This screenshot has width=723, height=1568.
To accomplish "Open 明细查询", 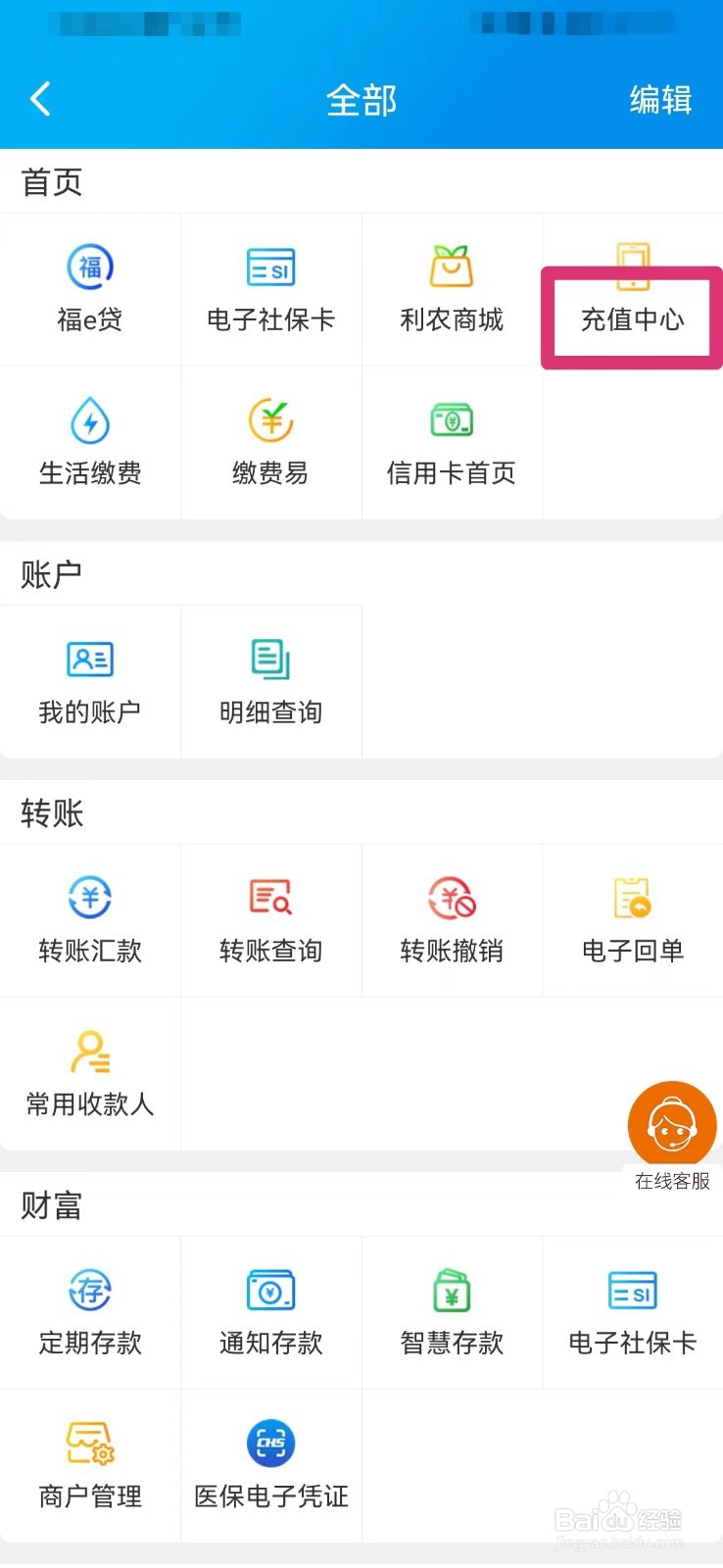I will tap(270, 682).
